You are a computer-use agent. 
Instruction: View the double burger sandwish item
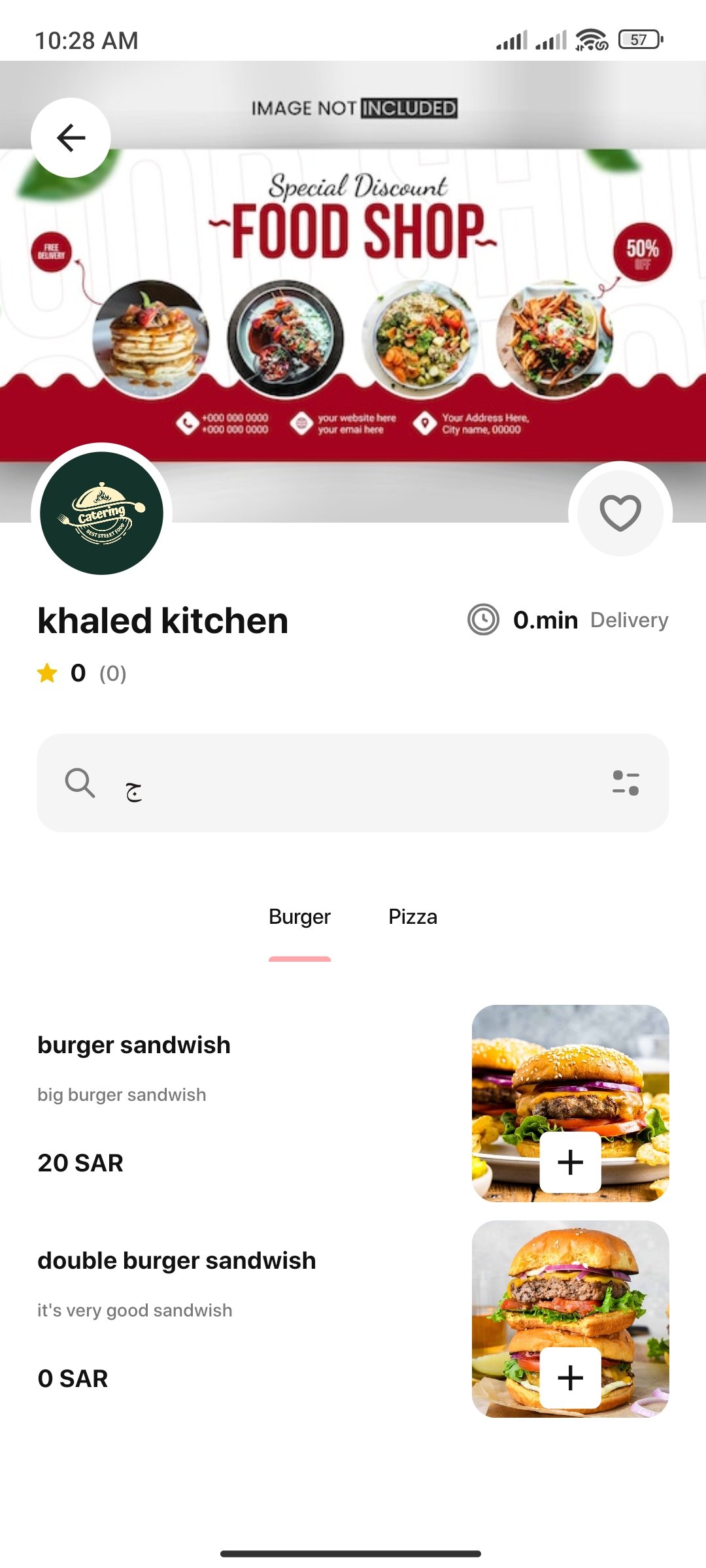176,1261
